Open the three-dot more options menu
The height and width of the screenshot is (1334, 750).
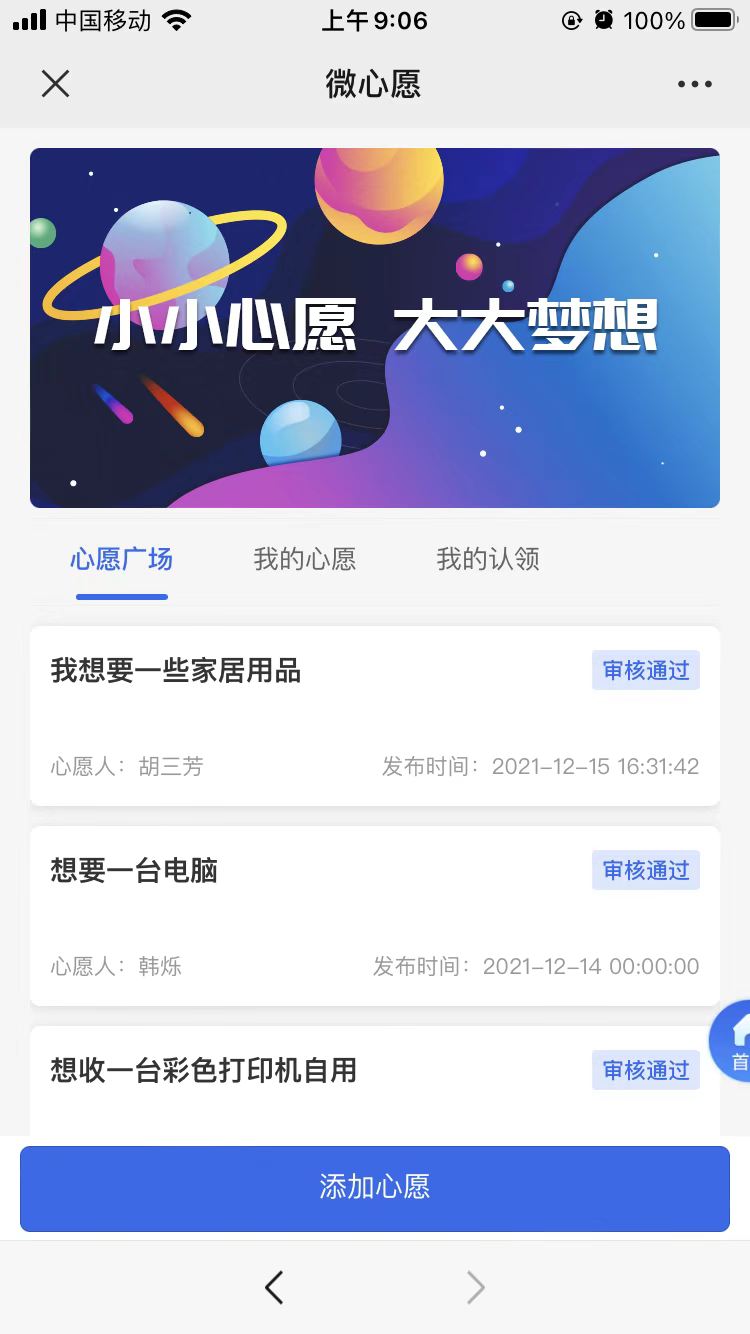click(694, 85)
